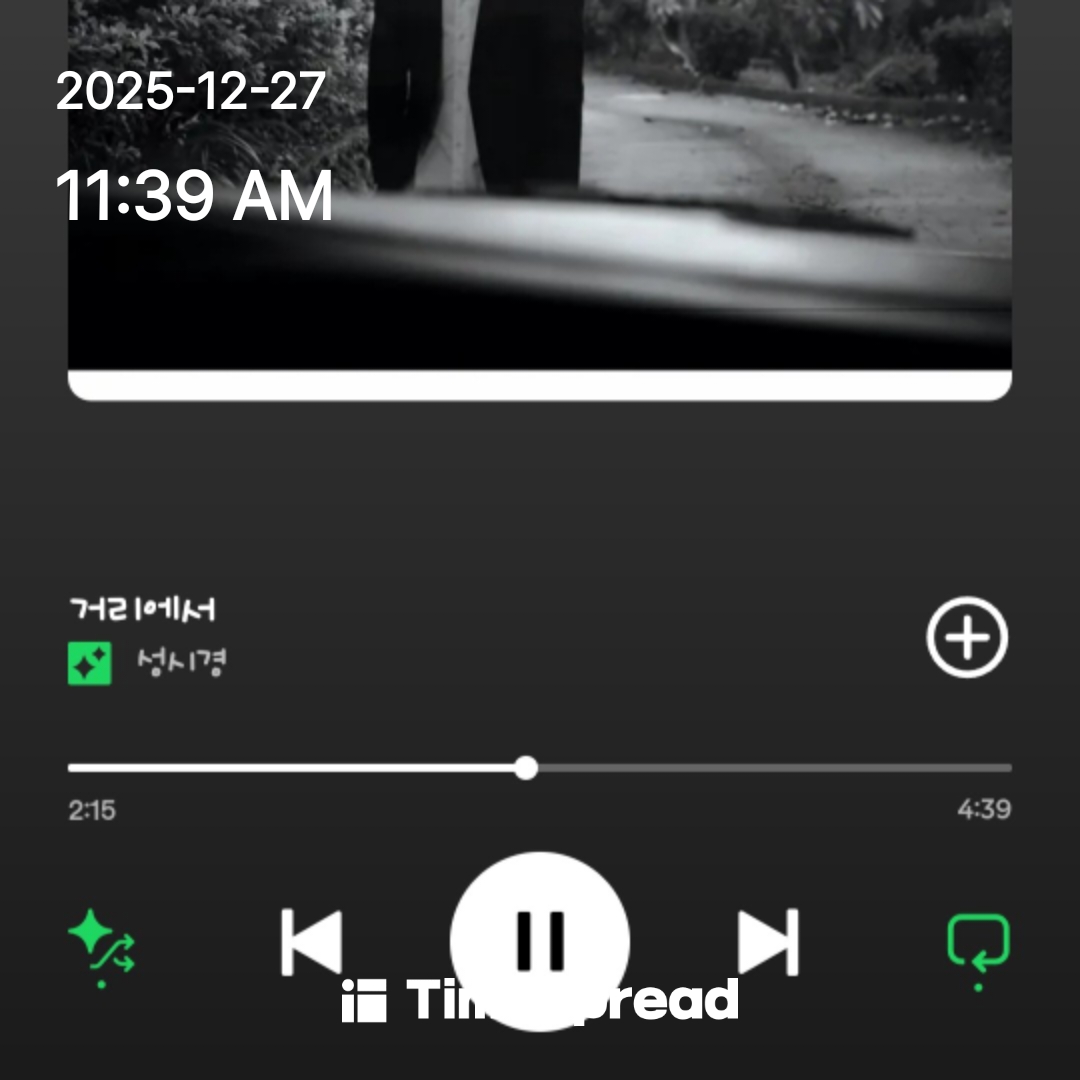The image size is (1080, 1080).
Task: Go back to the previous track
Action: click(311, 942)
